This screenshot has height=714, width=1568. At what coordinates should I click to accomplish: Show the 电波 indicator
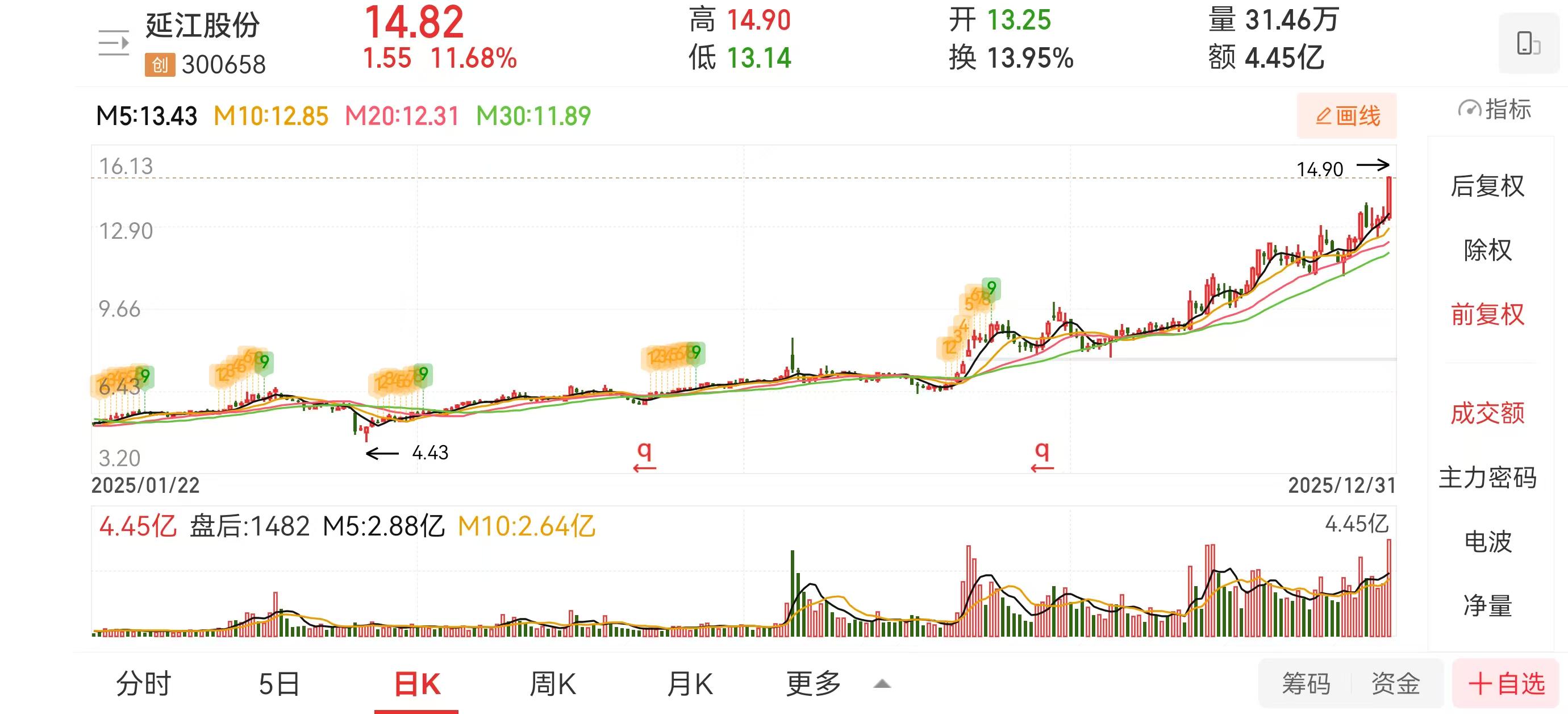click(x=1487, y=541)
